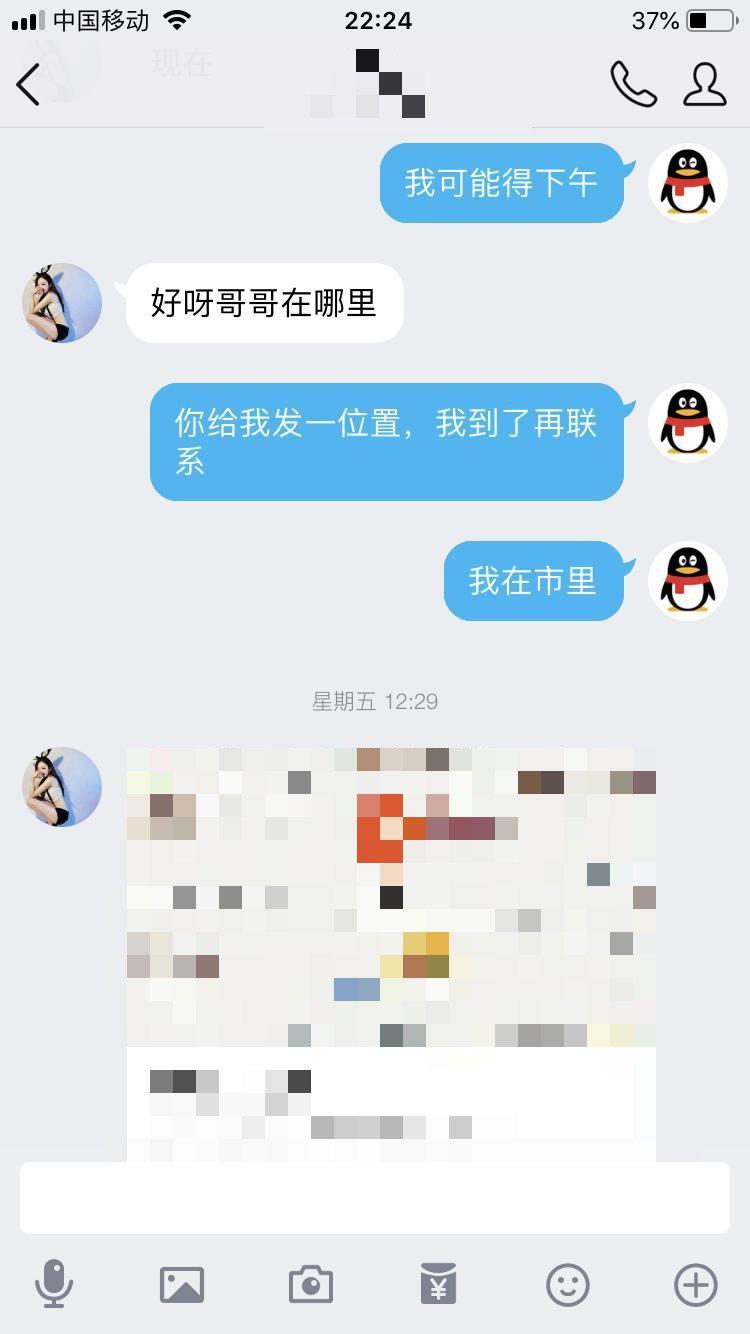Tap the message bubble 我在市里
750x1334 pixels.
(x=533, y=581)
